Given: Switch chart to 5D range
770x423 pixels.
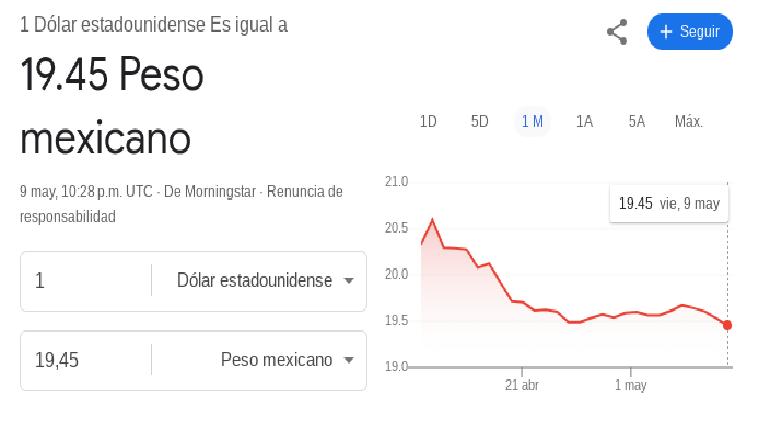Looking at the screenshot, I should 480,121.
